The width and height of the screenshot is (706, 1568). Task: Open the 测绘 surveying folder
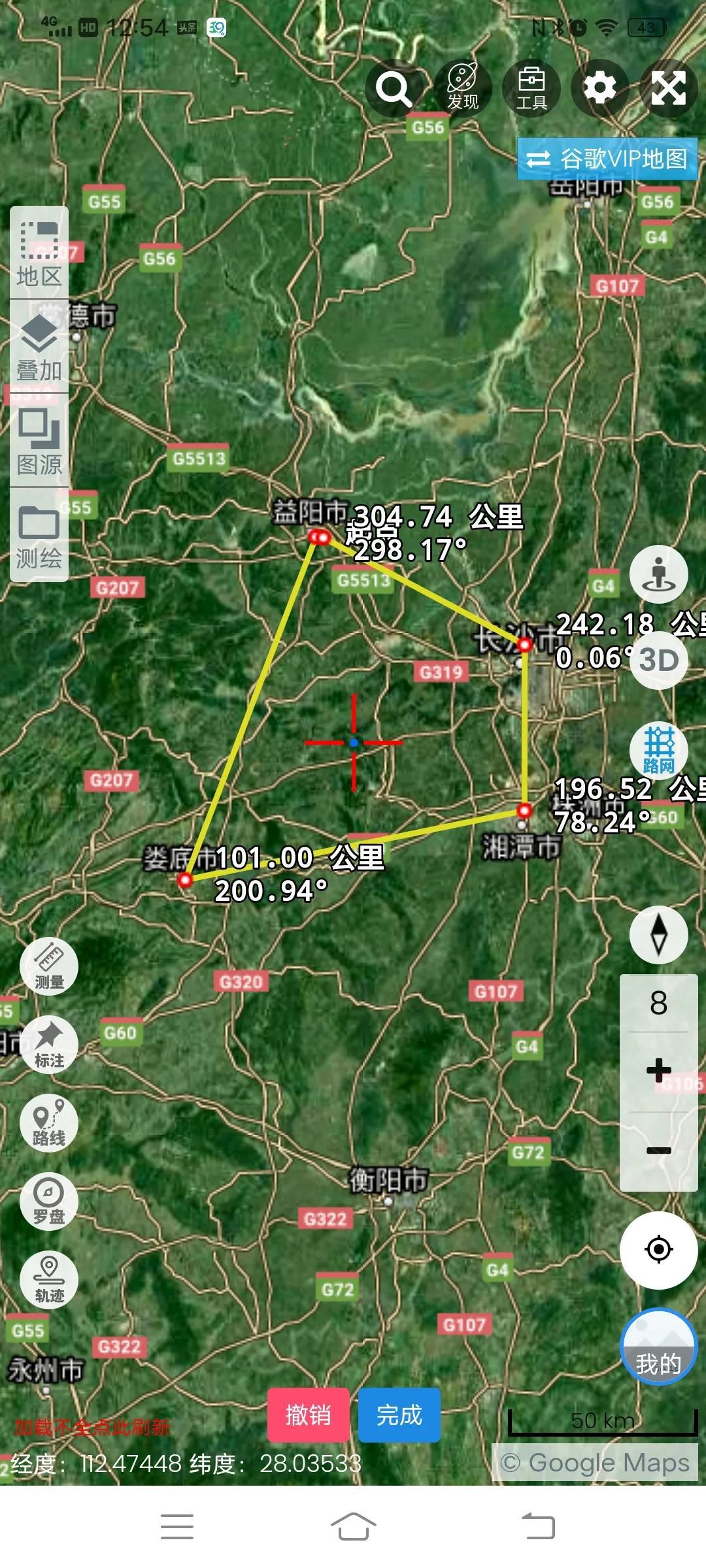(39, 536)
